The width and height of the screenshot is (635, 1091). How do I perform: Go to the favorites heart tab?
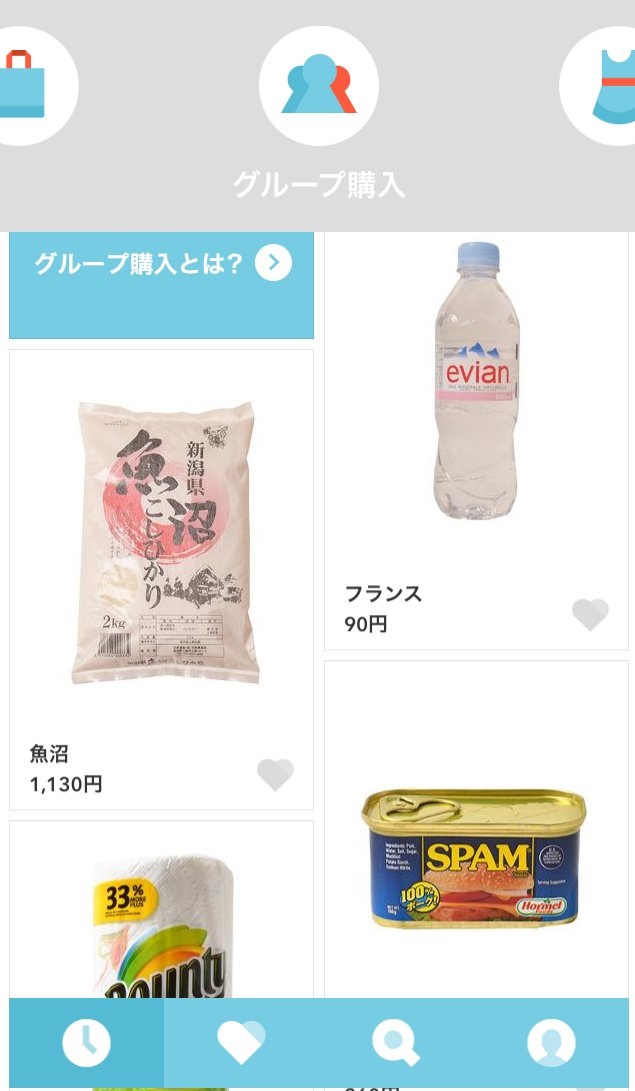(x=241, y=1043)
